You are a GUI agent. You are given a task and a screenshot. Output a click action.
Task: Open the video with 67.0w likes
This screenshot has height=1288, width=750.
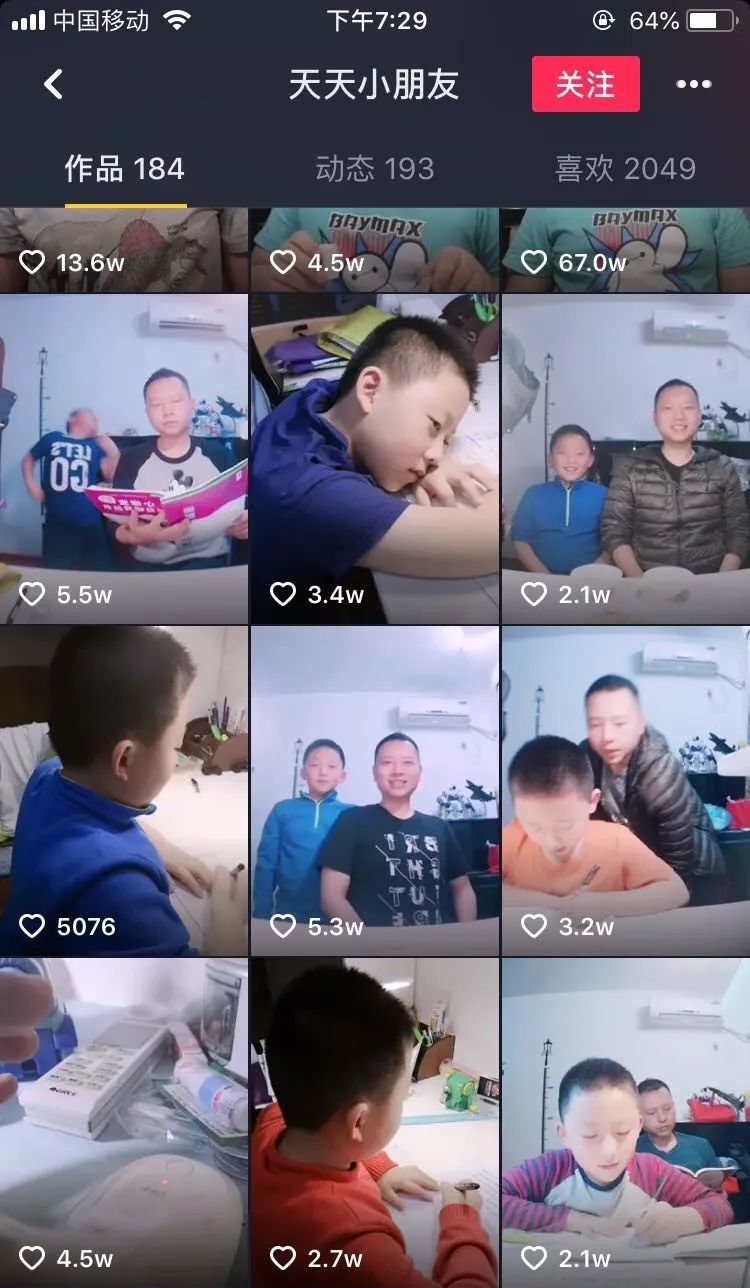626,250
